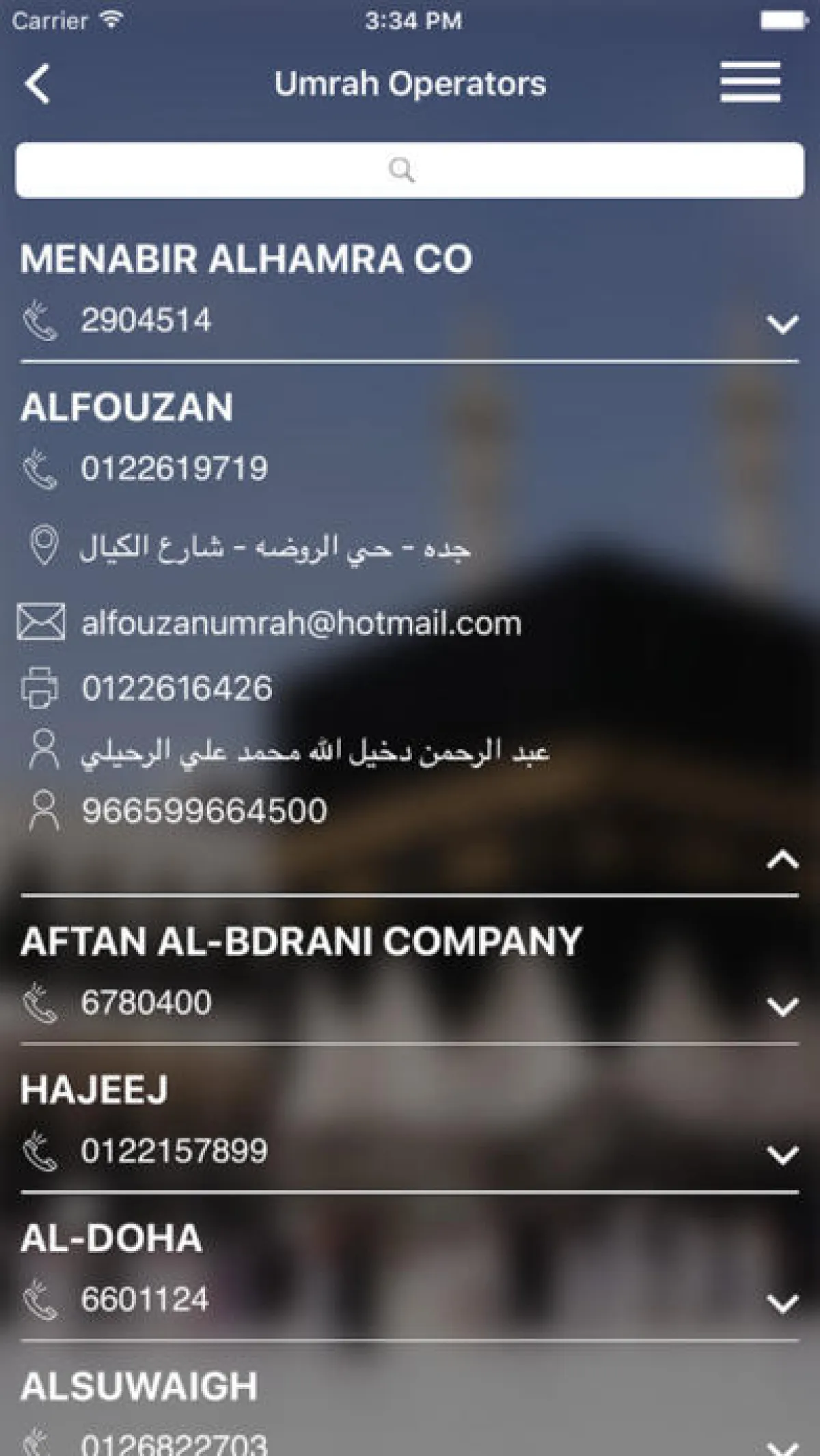Collapse the ALFOUZAN details
Viewport: 820px width, 1456px height.
pos(782,860)
